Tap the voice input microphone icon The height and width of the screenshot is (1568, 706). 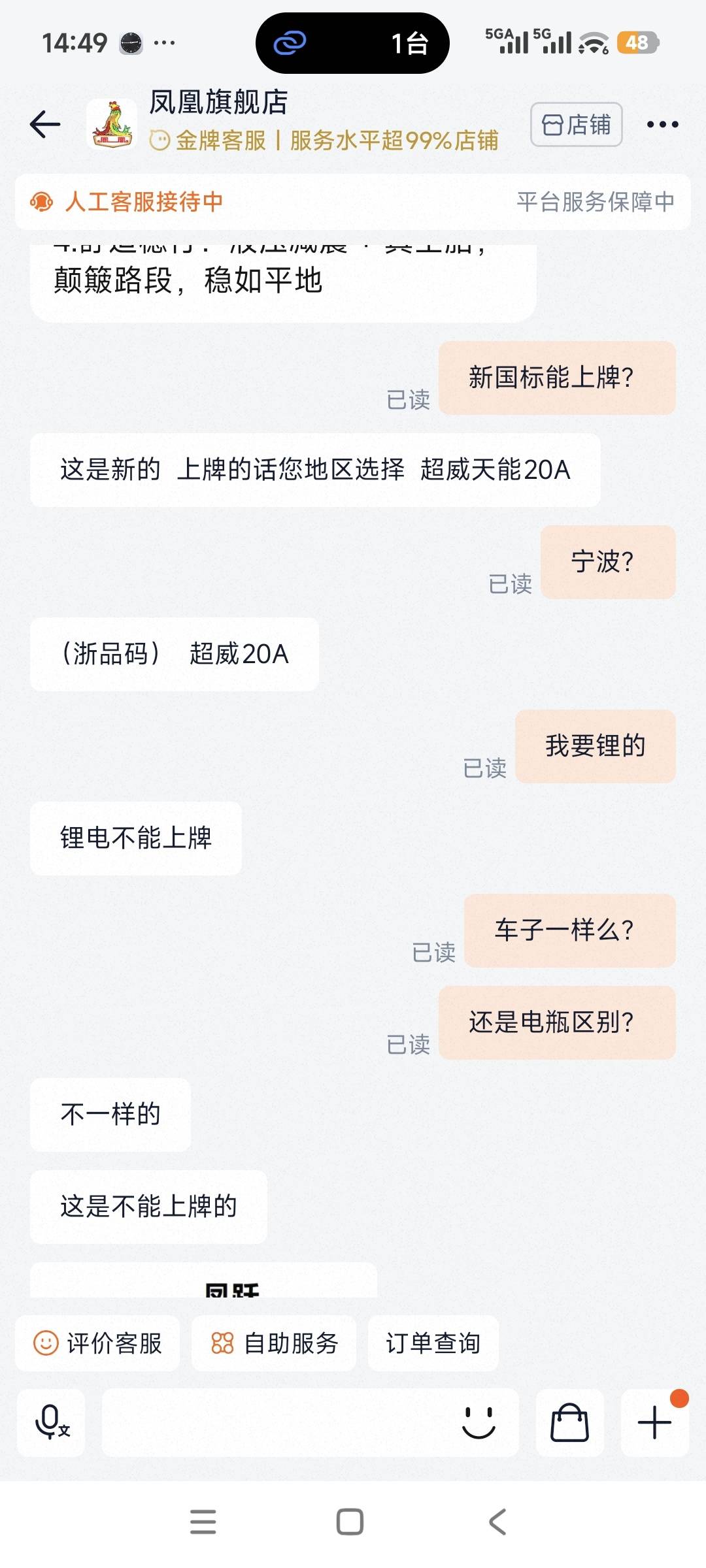[x=52, y=1422]
